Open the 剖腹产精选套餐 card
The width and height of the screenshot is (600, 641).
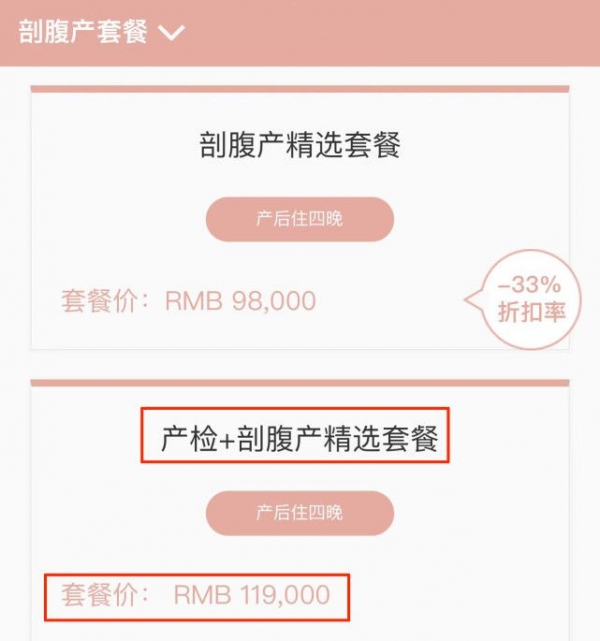pos(300,146)
